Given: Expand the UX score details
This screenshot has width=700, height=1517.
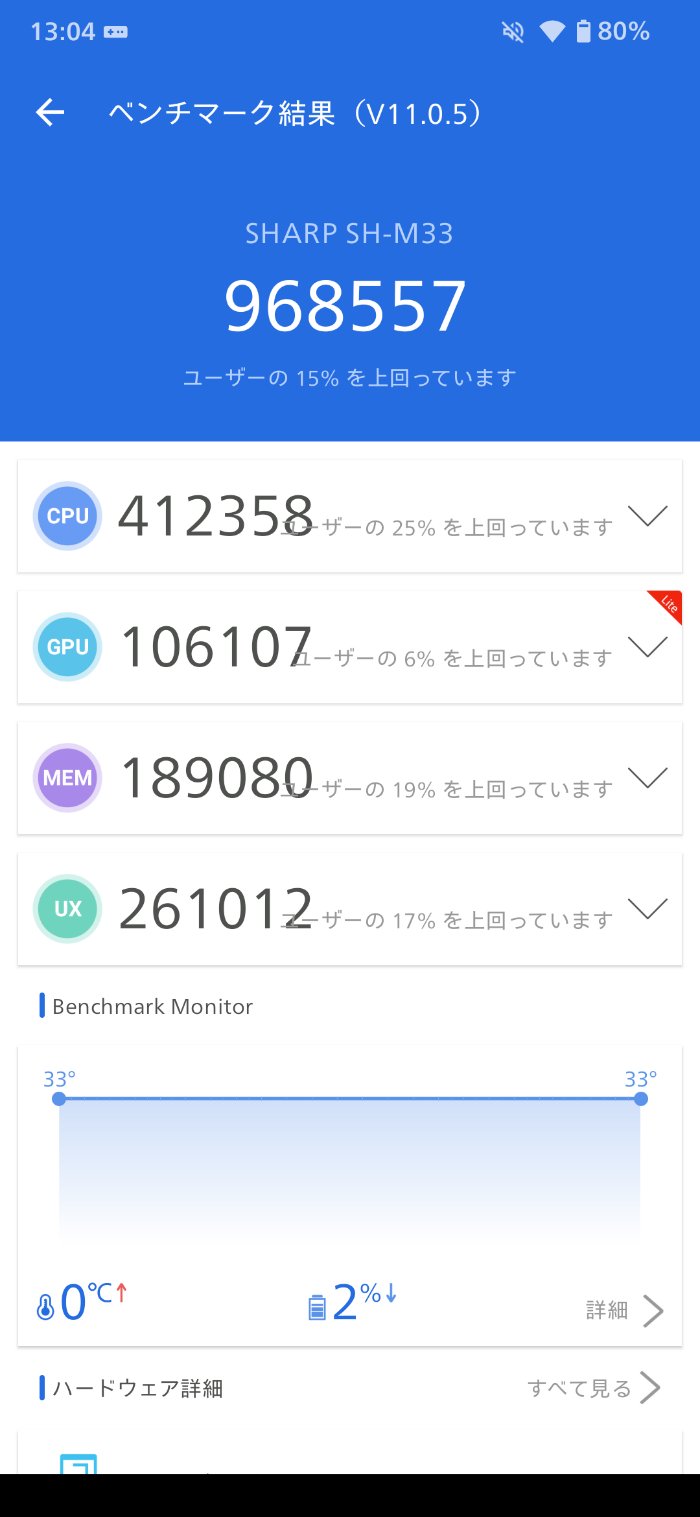Looking at the screenshot, I should click(647, 909).
